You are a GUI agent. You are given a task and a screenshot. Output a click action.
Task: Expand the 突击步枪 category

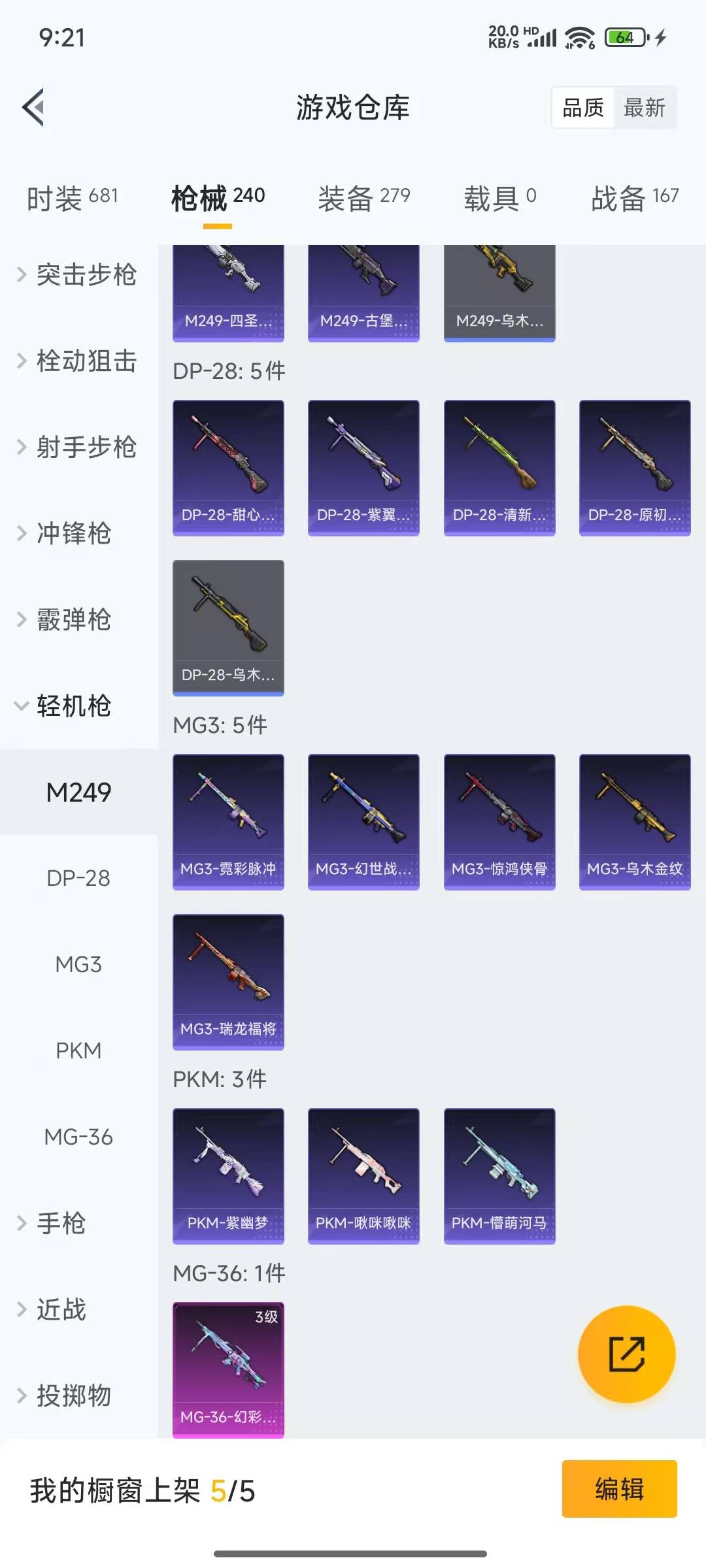pyautogui.click(x=78, y=274)
